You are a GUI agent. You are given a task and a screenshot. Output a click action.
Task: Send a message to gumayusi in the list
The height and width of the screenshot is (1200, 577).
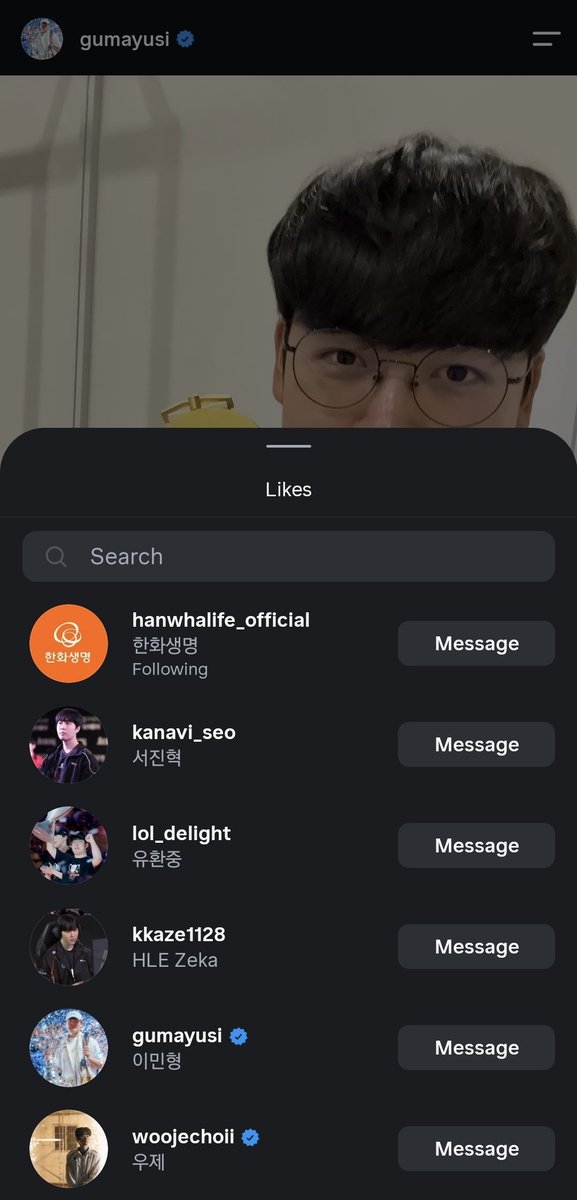click(476, 1047)
